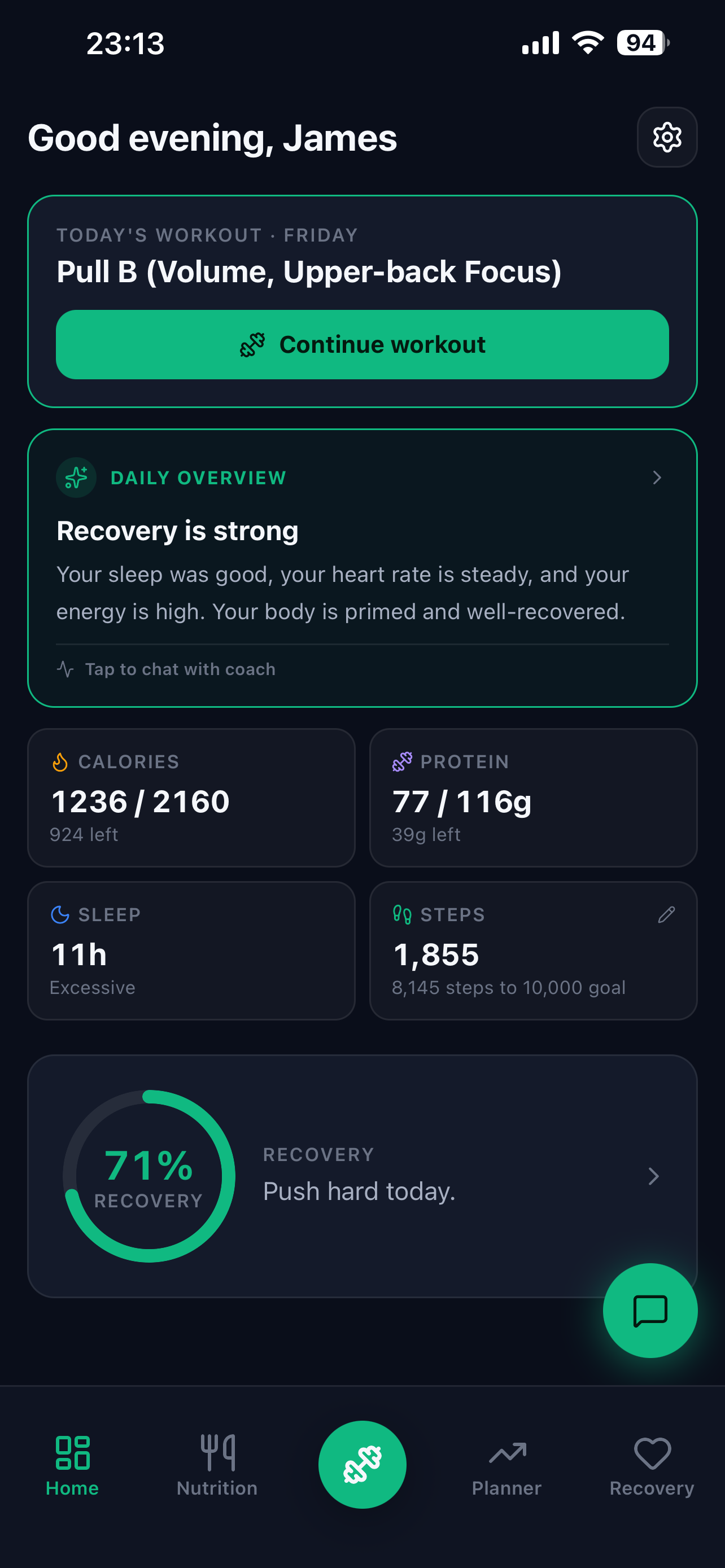Open the 71% Recovery card

coord(362,1176)
